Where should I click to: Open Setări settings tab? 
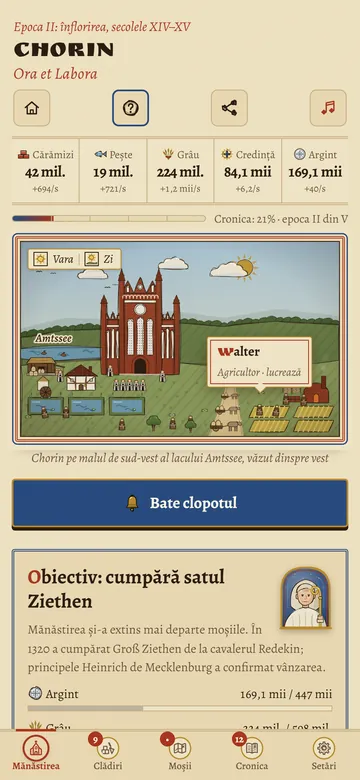(324, 753)
